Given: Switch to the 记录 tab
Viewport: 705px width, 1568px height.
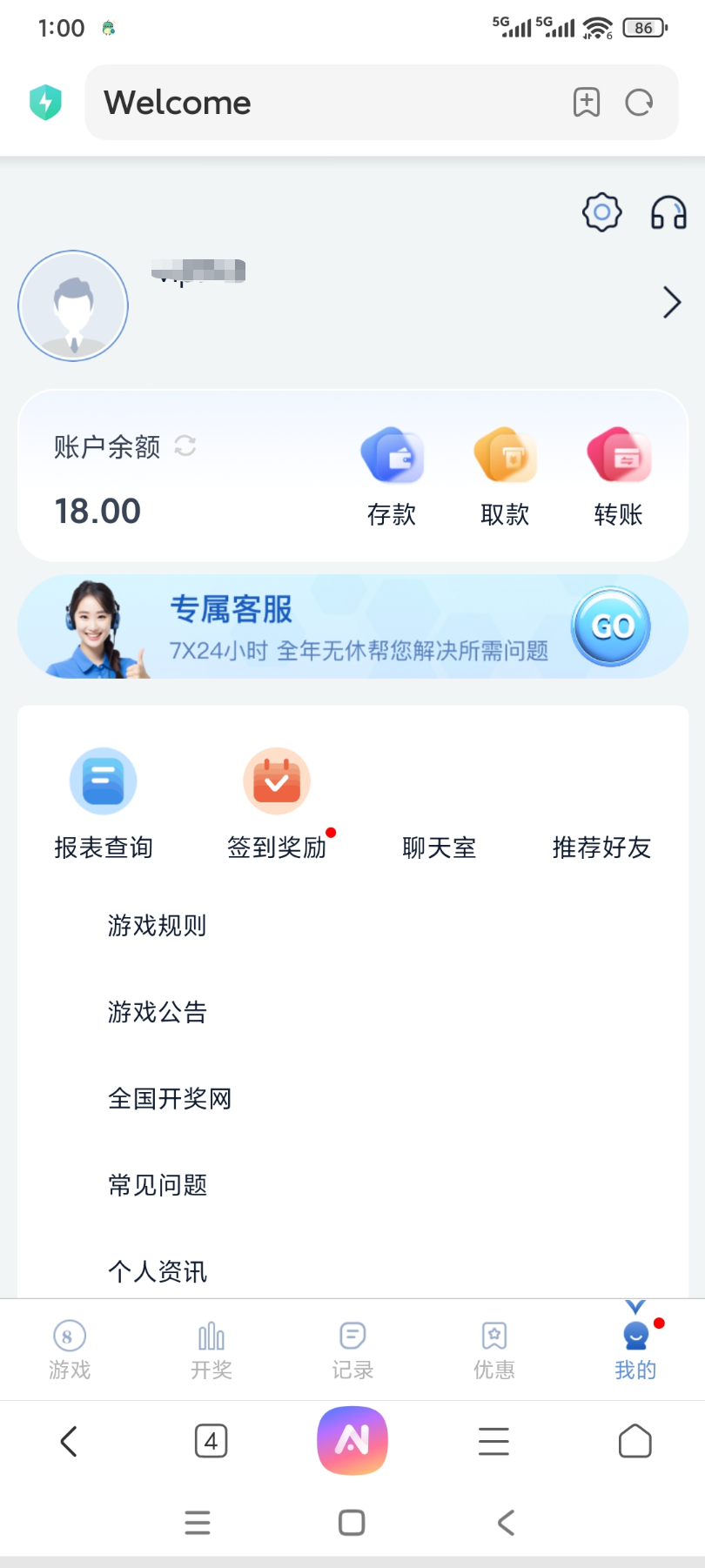Looking at the screenshot, I should pyautogui.click(x=352, y=1350).
